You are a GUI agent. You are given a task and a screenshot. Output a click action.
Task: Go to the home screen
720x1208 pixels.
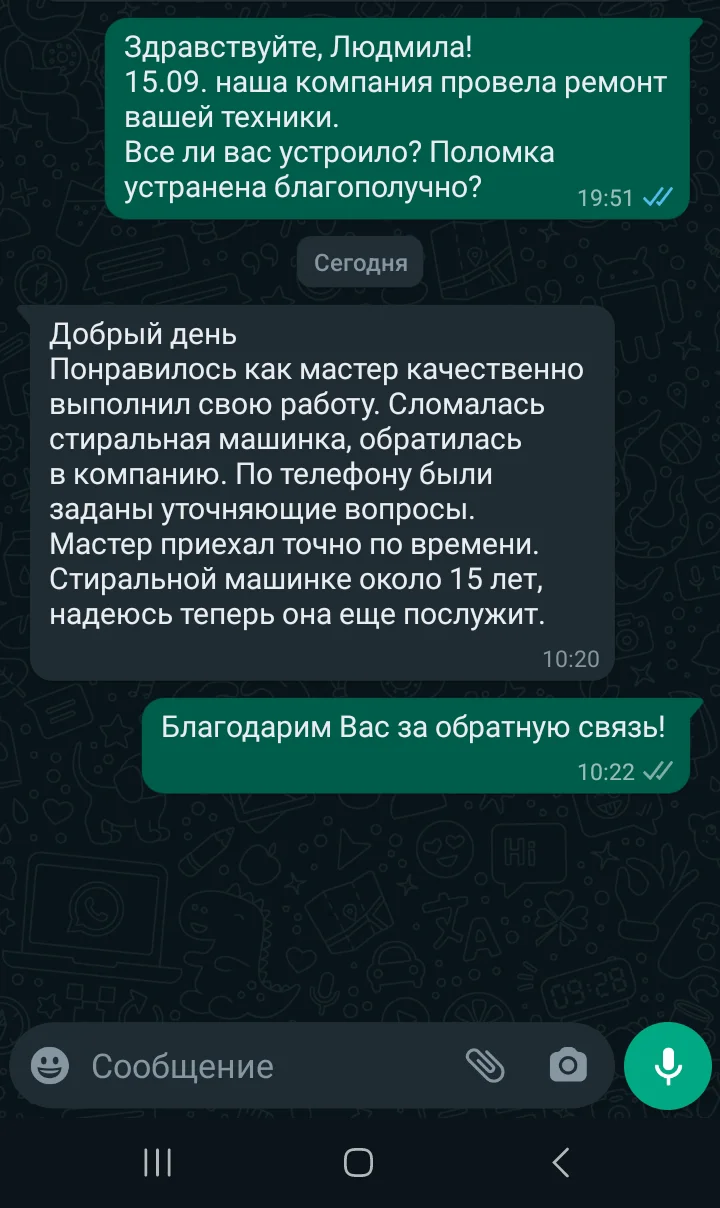pyautogui.click(x=358, y=1162)
